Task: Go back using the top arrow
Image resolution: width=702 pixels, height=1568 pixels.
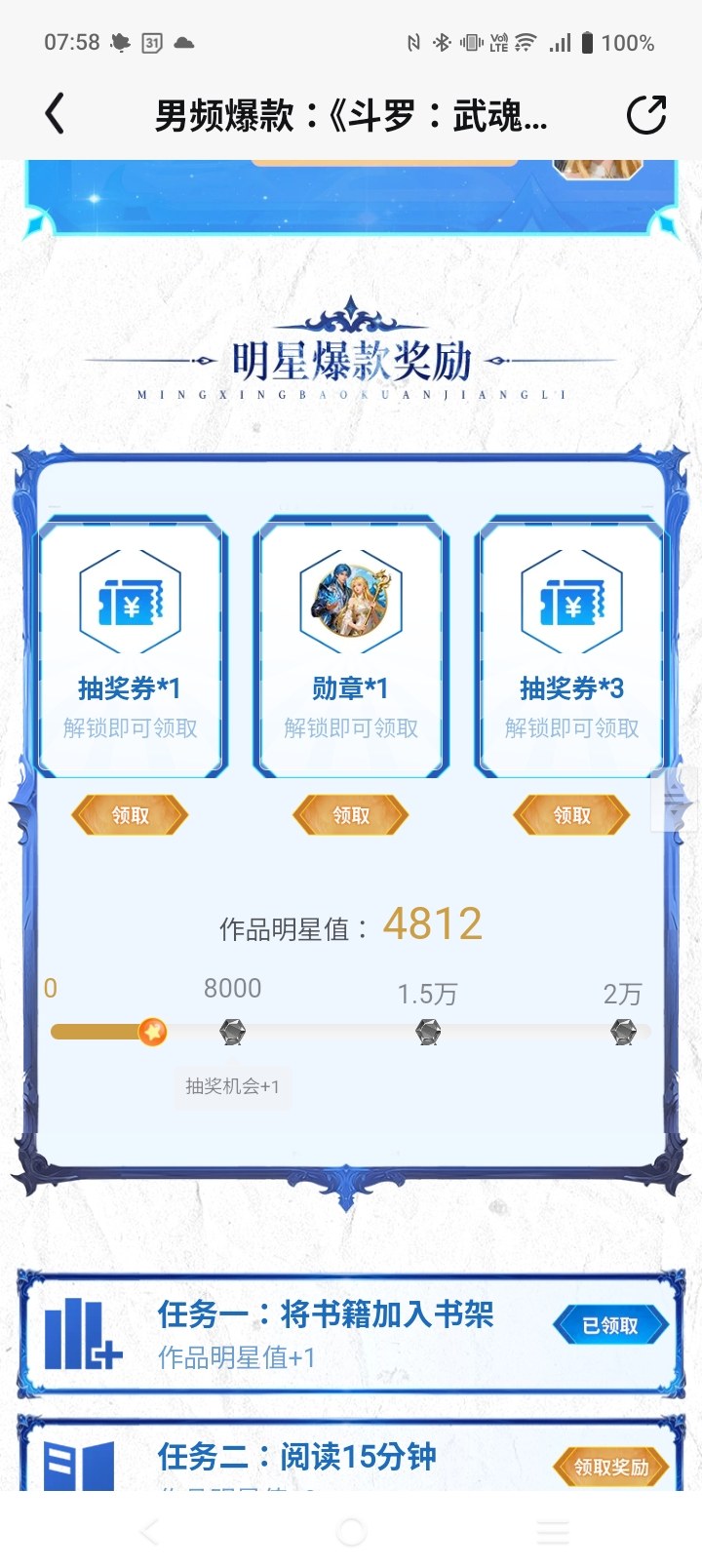Action: [x=56, y=114]
